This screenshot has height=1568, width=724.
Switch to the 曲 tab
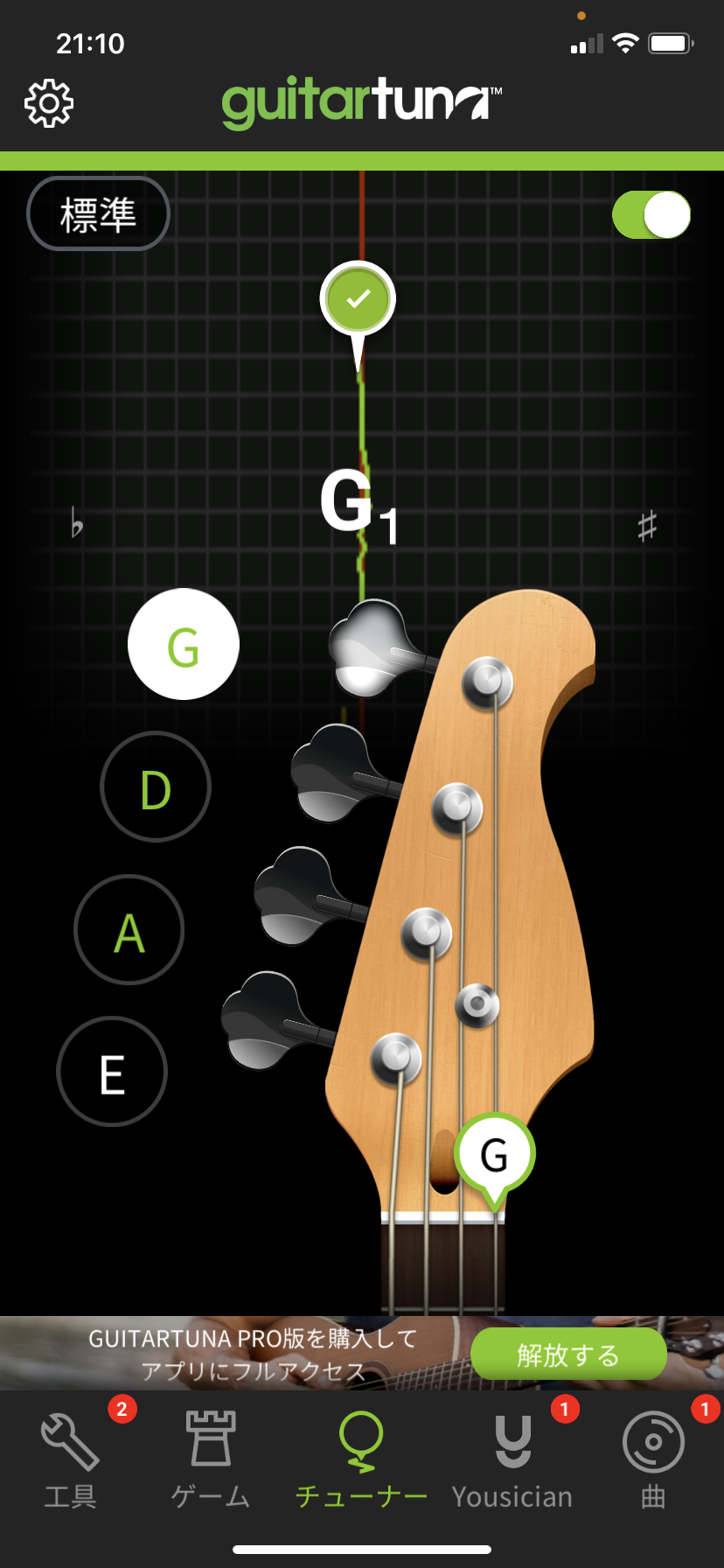pyautogui.click(x=653, y=1460)
